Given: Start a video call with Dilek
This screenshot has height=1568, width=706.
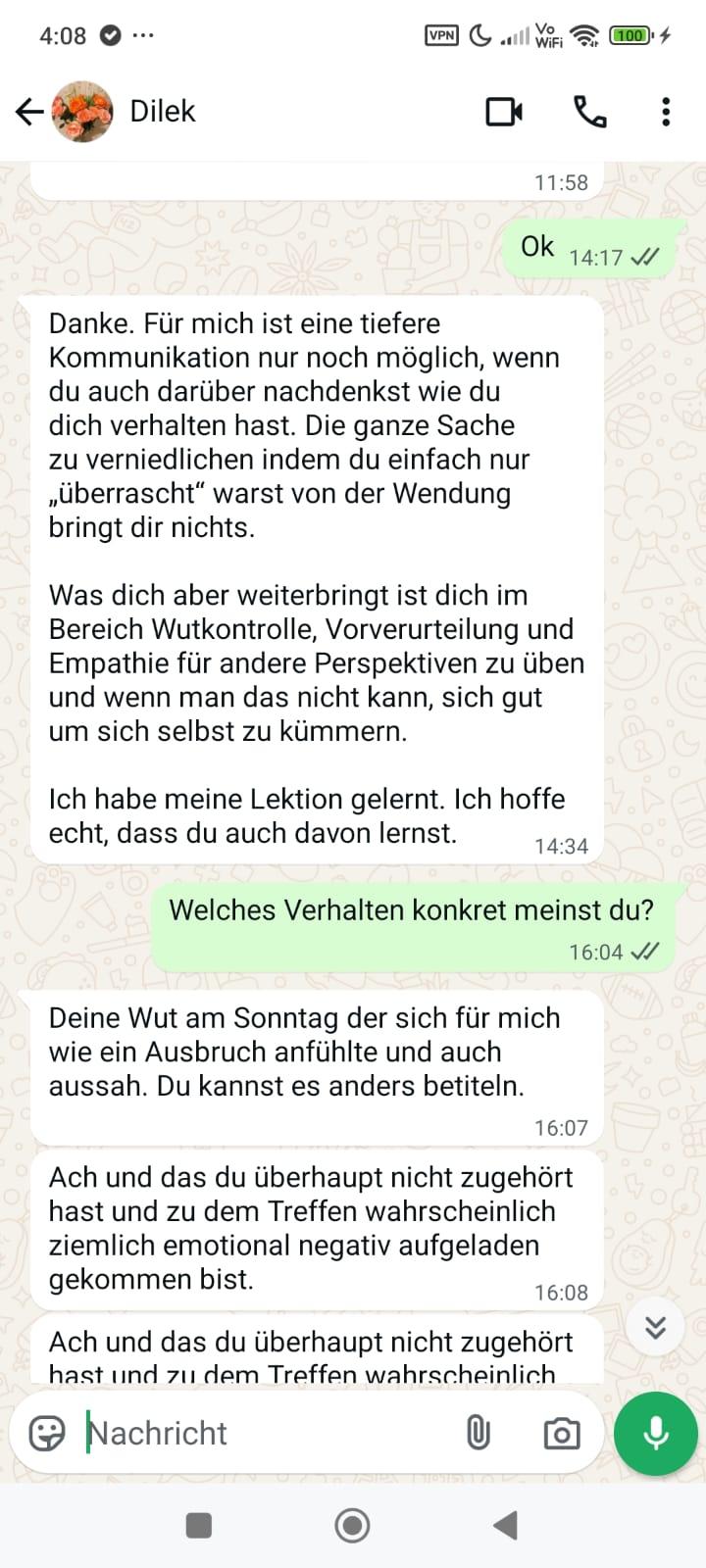Looking at the screenshot, I should click(504, 112).
